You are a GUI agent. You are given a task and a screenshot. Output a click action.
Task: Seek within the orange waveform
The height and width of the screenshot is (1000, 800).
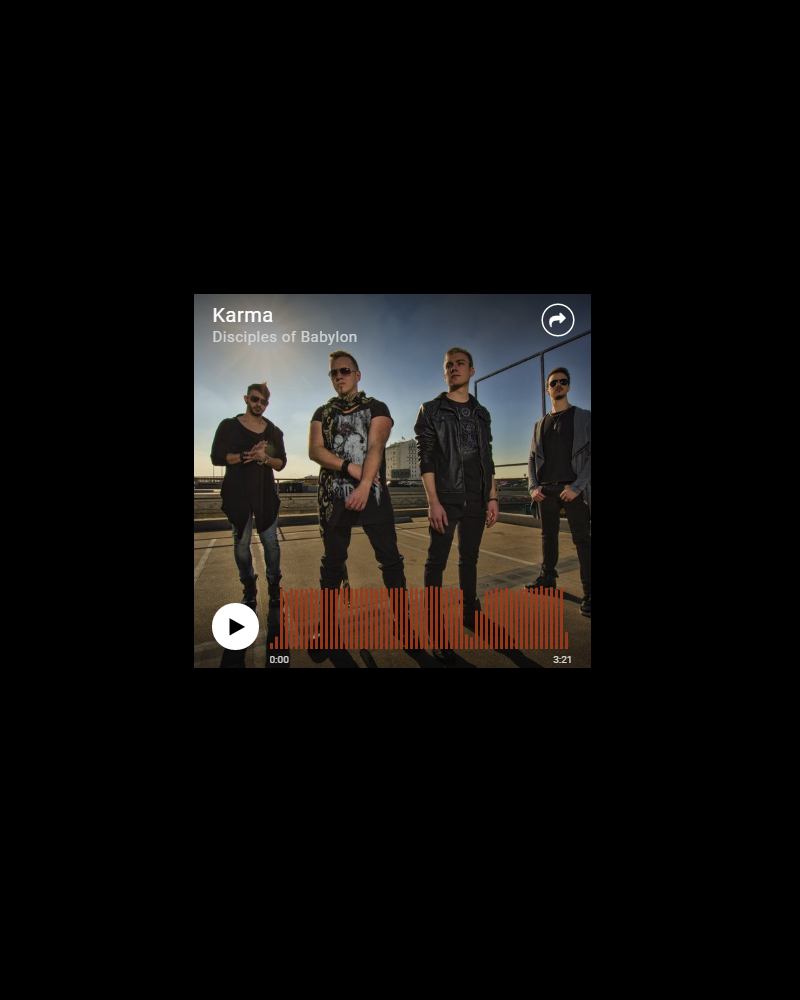point(418,620)
